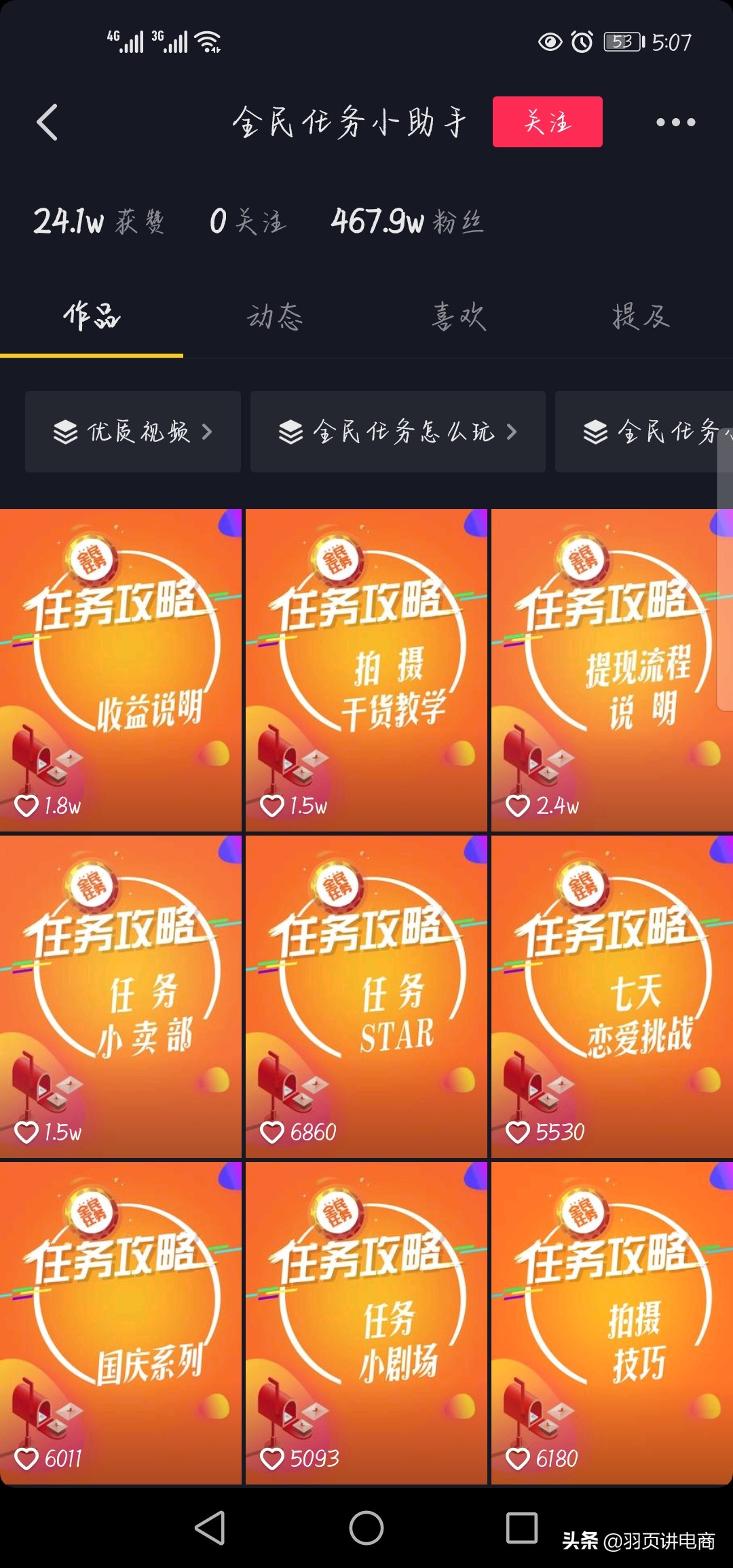Switch to the 动态 tab
The width and height of the screenshot is (733, 1568).
pos(274,317)
